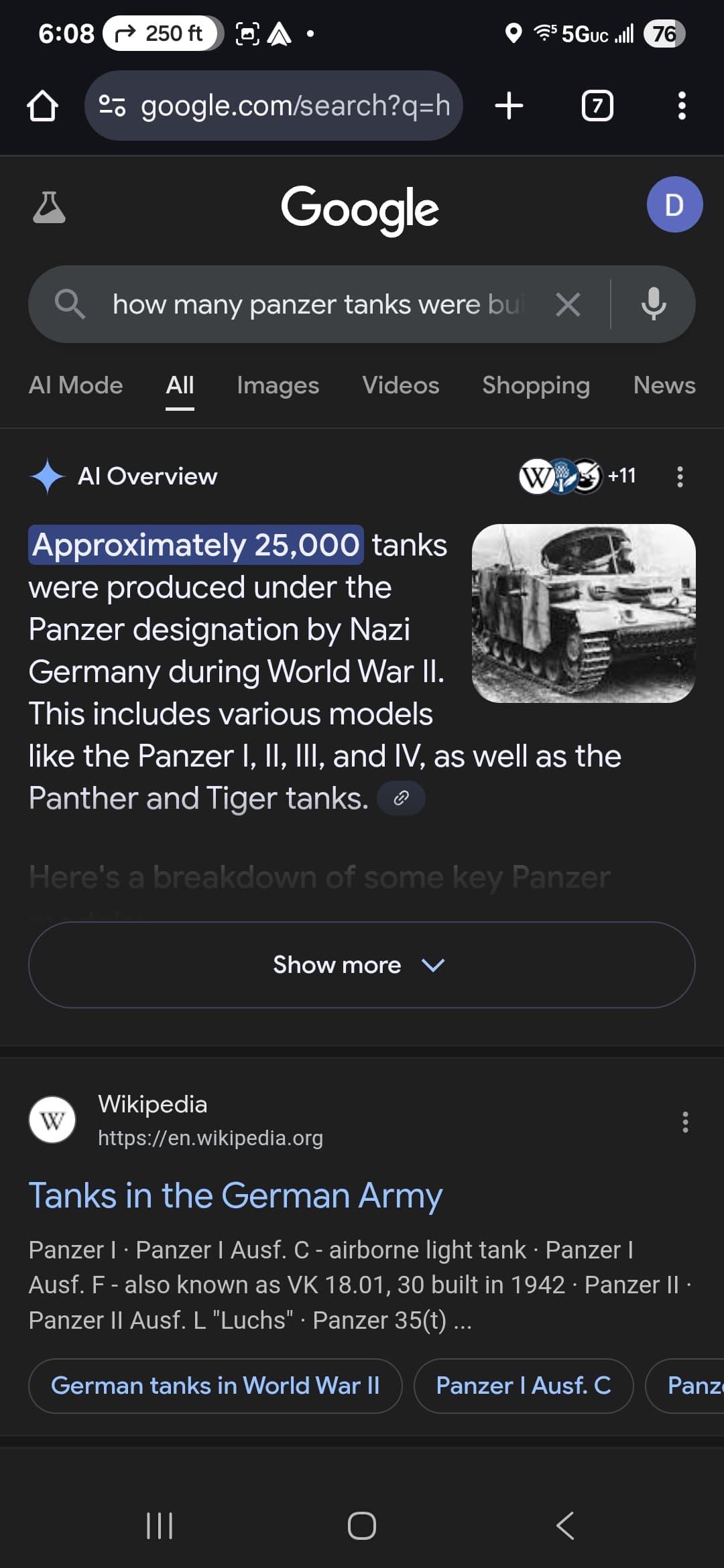Go to the browser home page
This screenshot has width=724, height=1568.
click(42, 106)
